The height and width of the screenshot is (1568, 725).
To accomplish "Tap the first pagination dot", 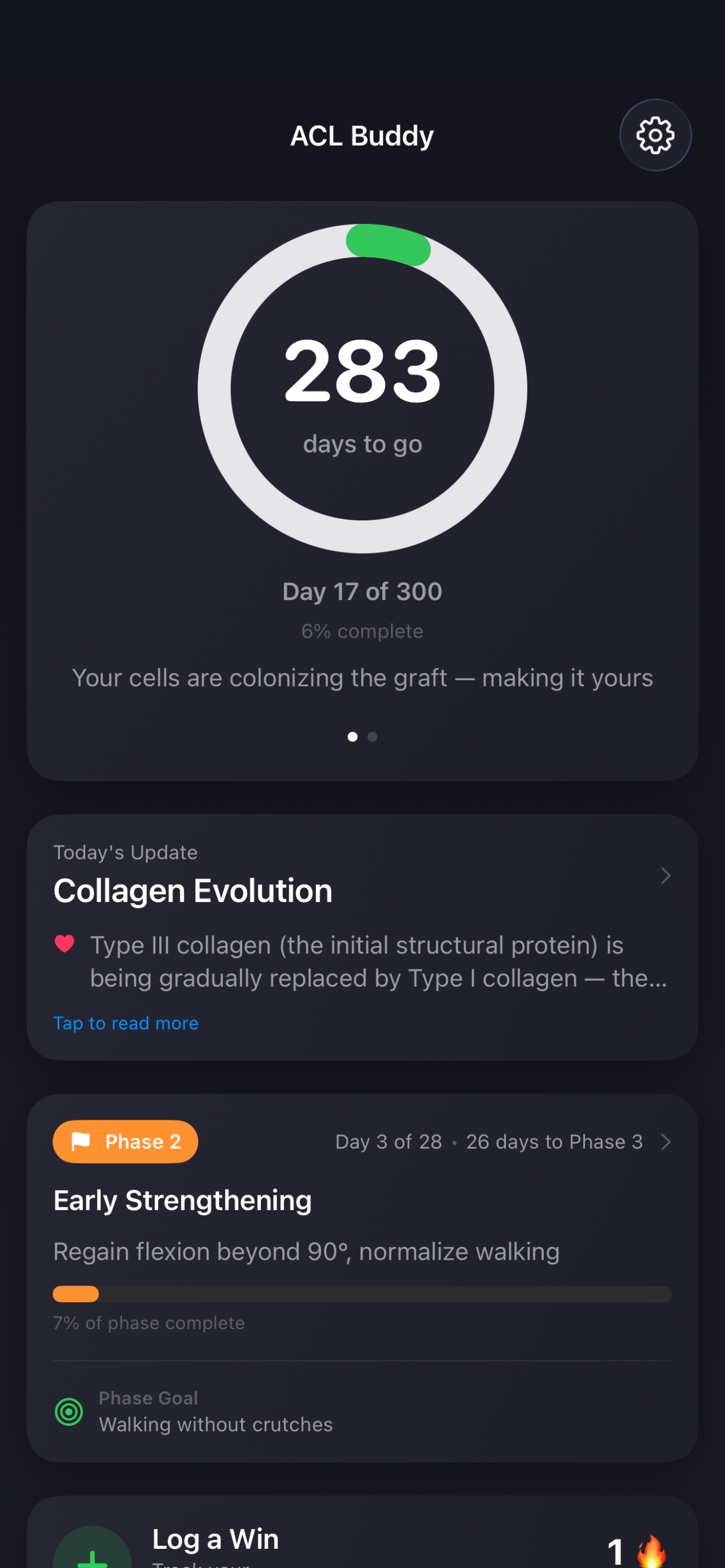I will (352, 737).
